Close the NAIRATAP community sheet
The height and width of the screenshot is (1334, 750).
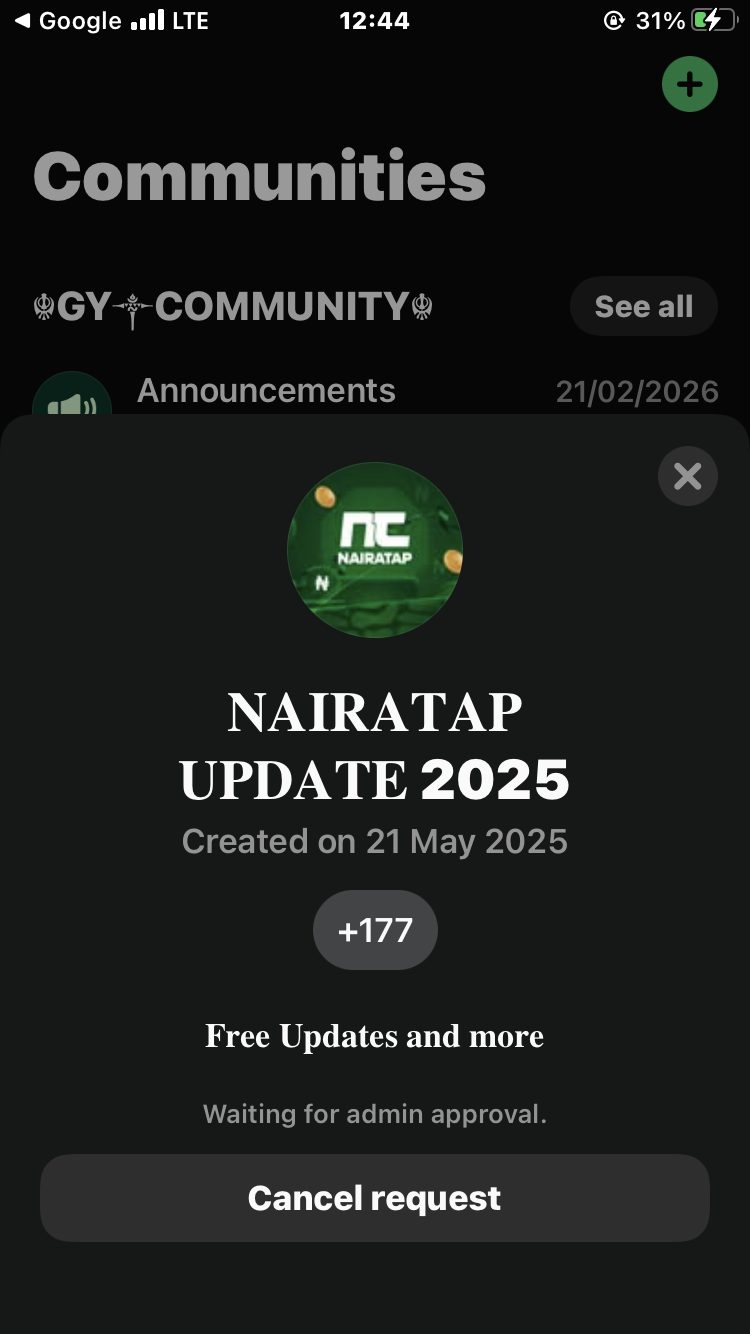click(687, 476)
